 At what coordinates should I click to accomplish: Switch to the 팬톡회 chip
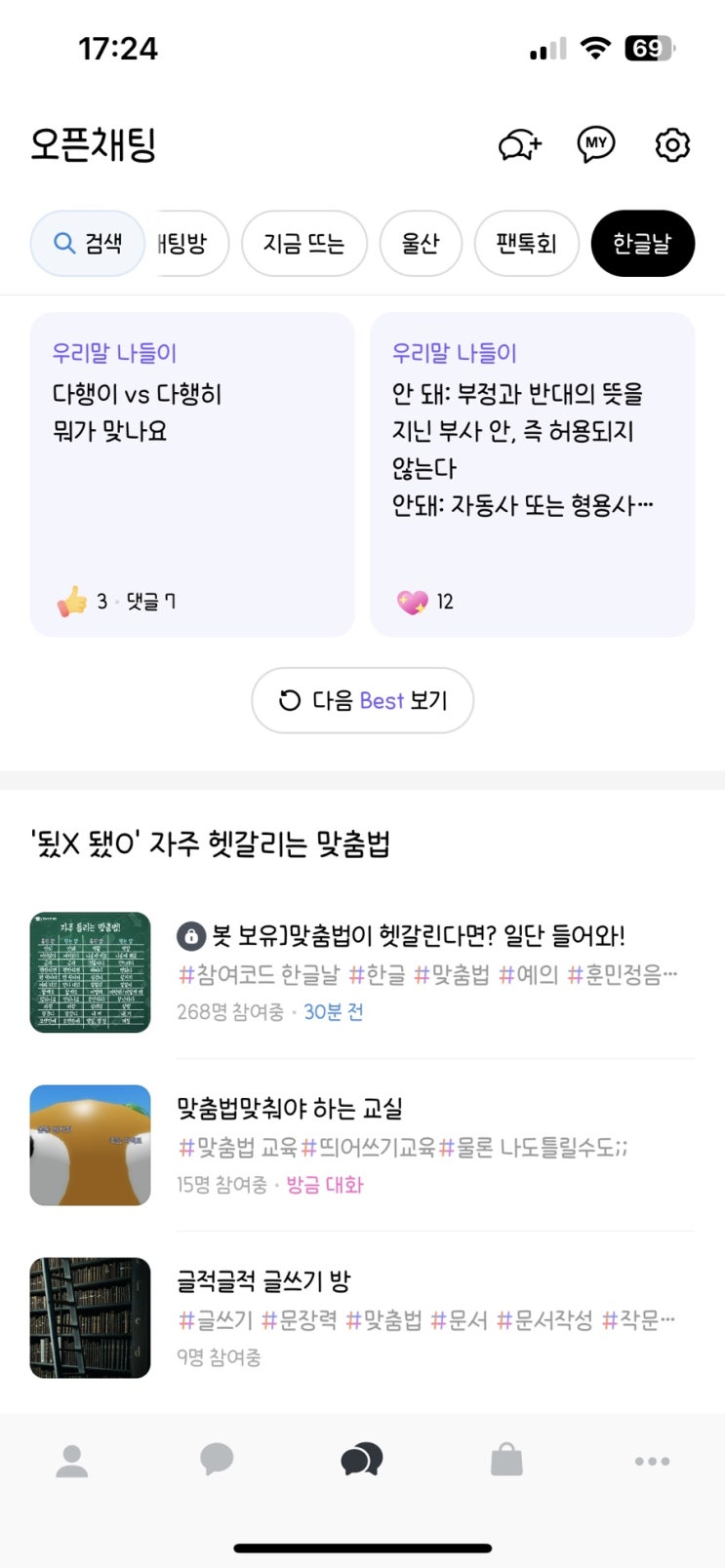(526, 243)
